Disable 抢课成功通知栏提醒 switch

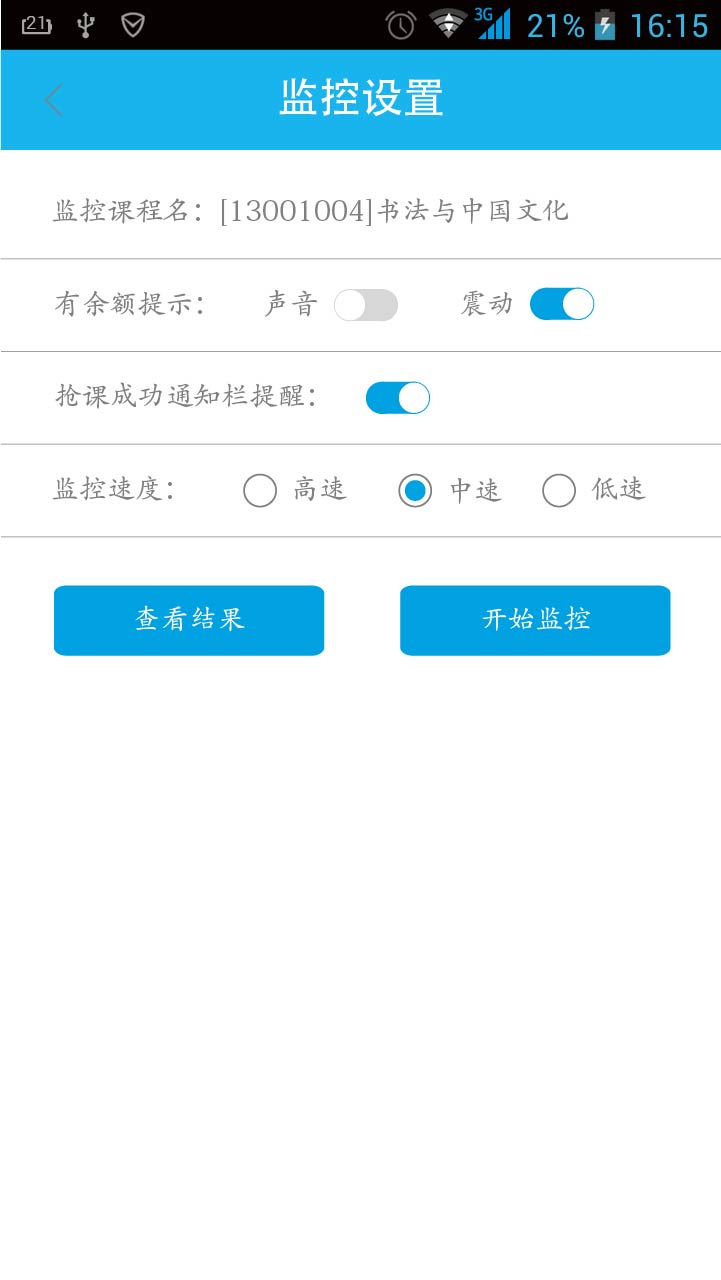coord(398,398)
